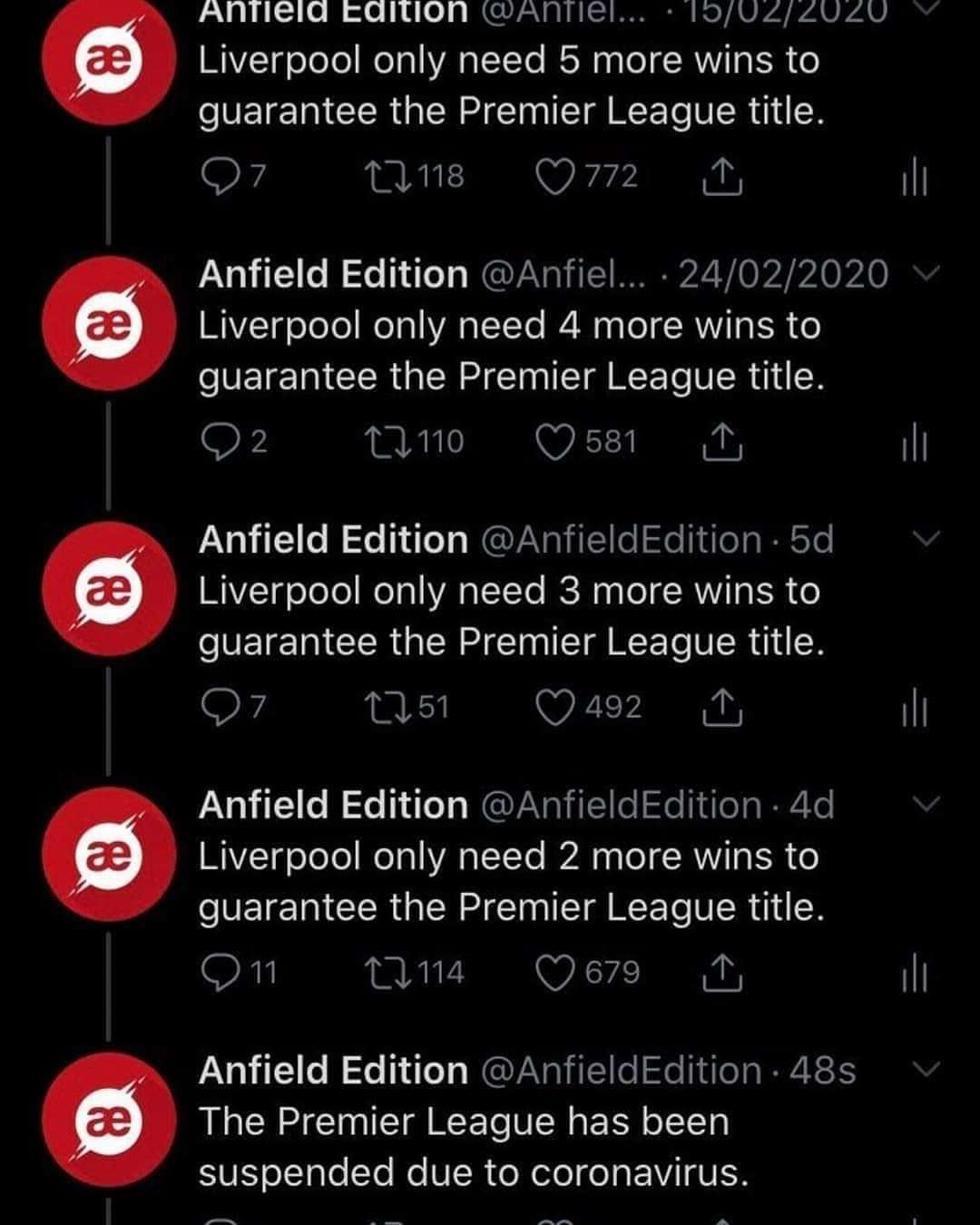Expand the options chevron on the 48s tweet
Viewport: 980px width, 1225px height.
[925, 1069]
